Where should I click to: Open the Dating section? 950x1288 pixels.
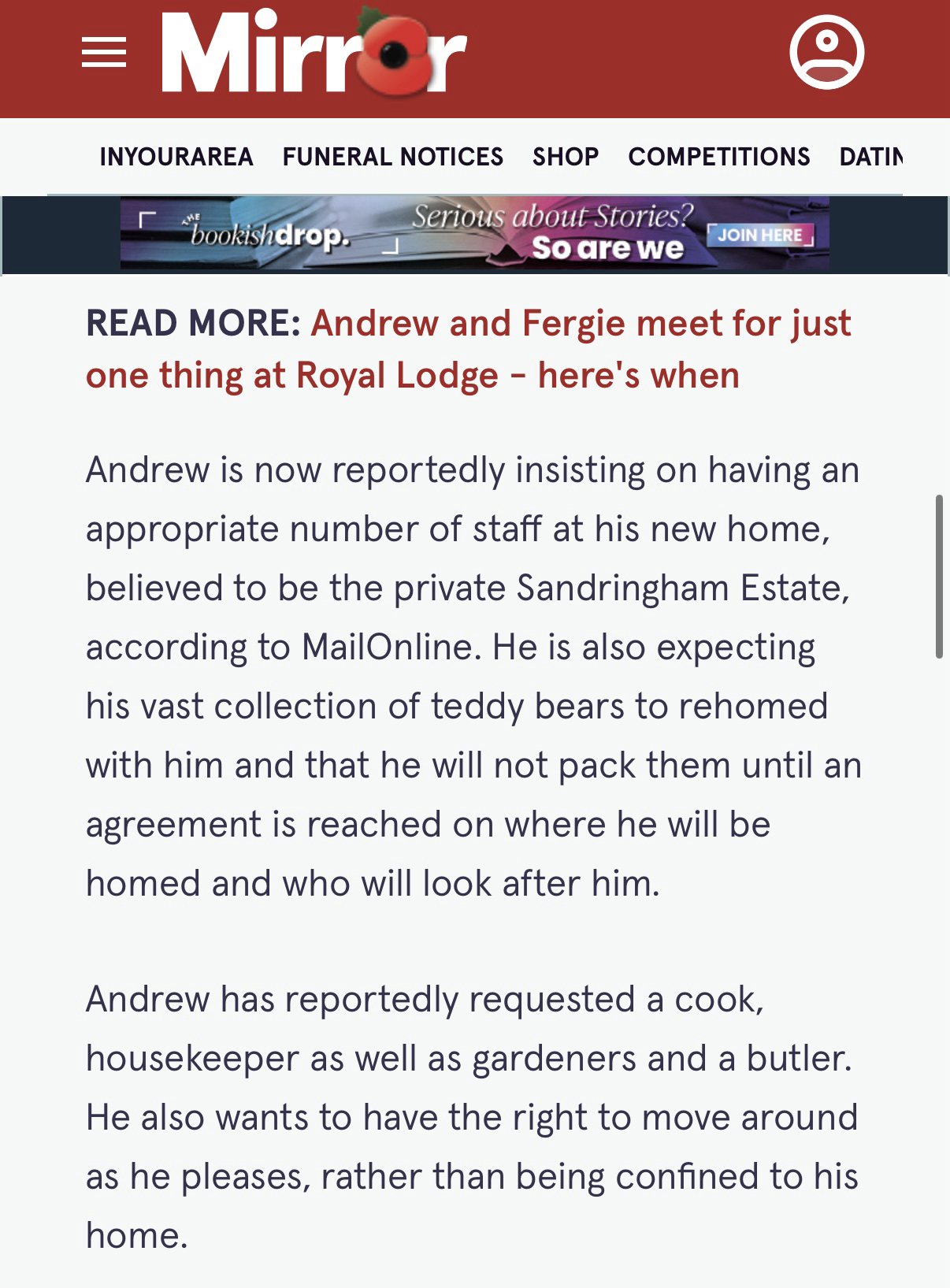(x=870, y=157)
